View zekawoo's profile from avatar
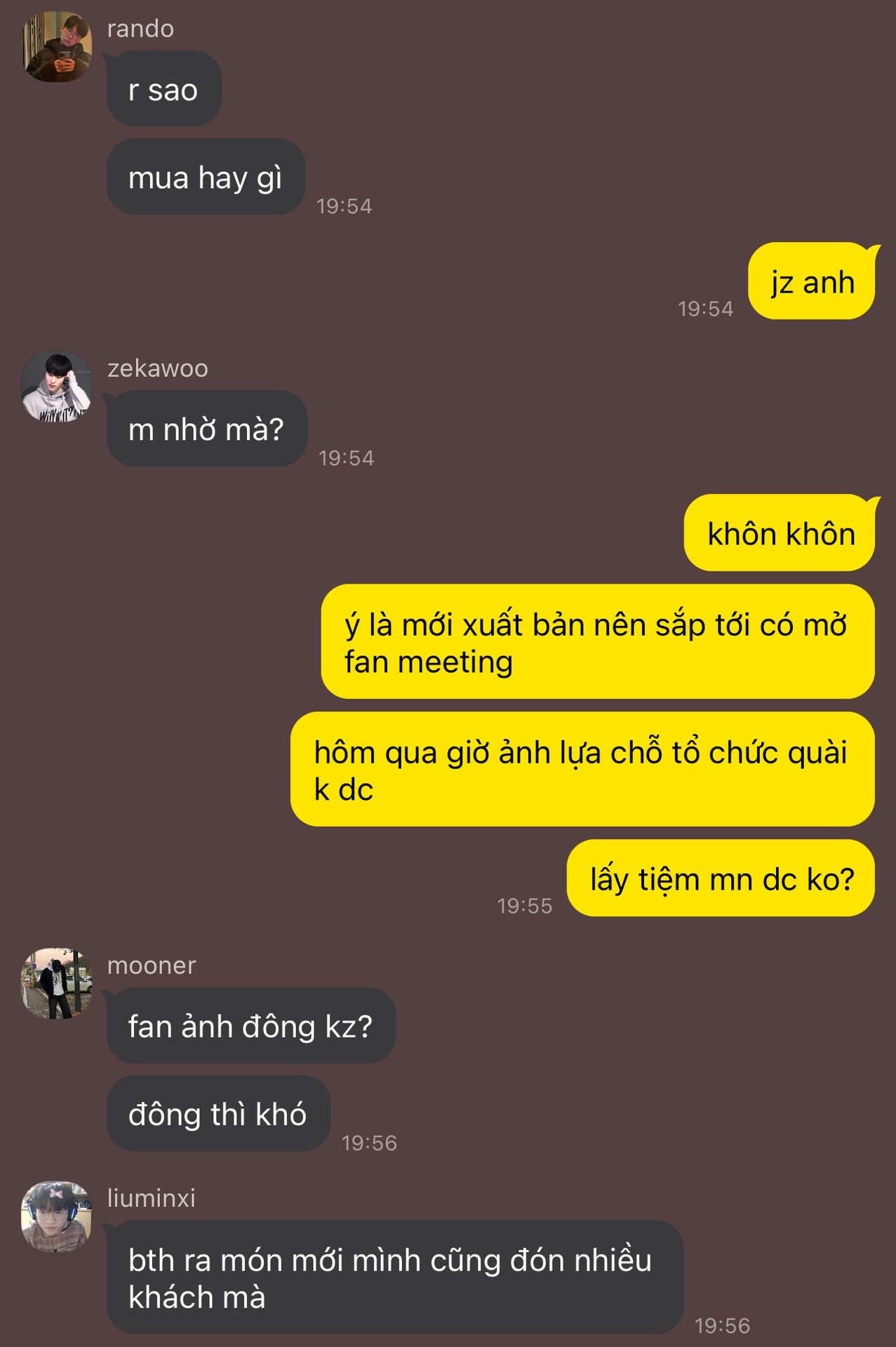The image size is (896, 1347). tap(57, 387)
